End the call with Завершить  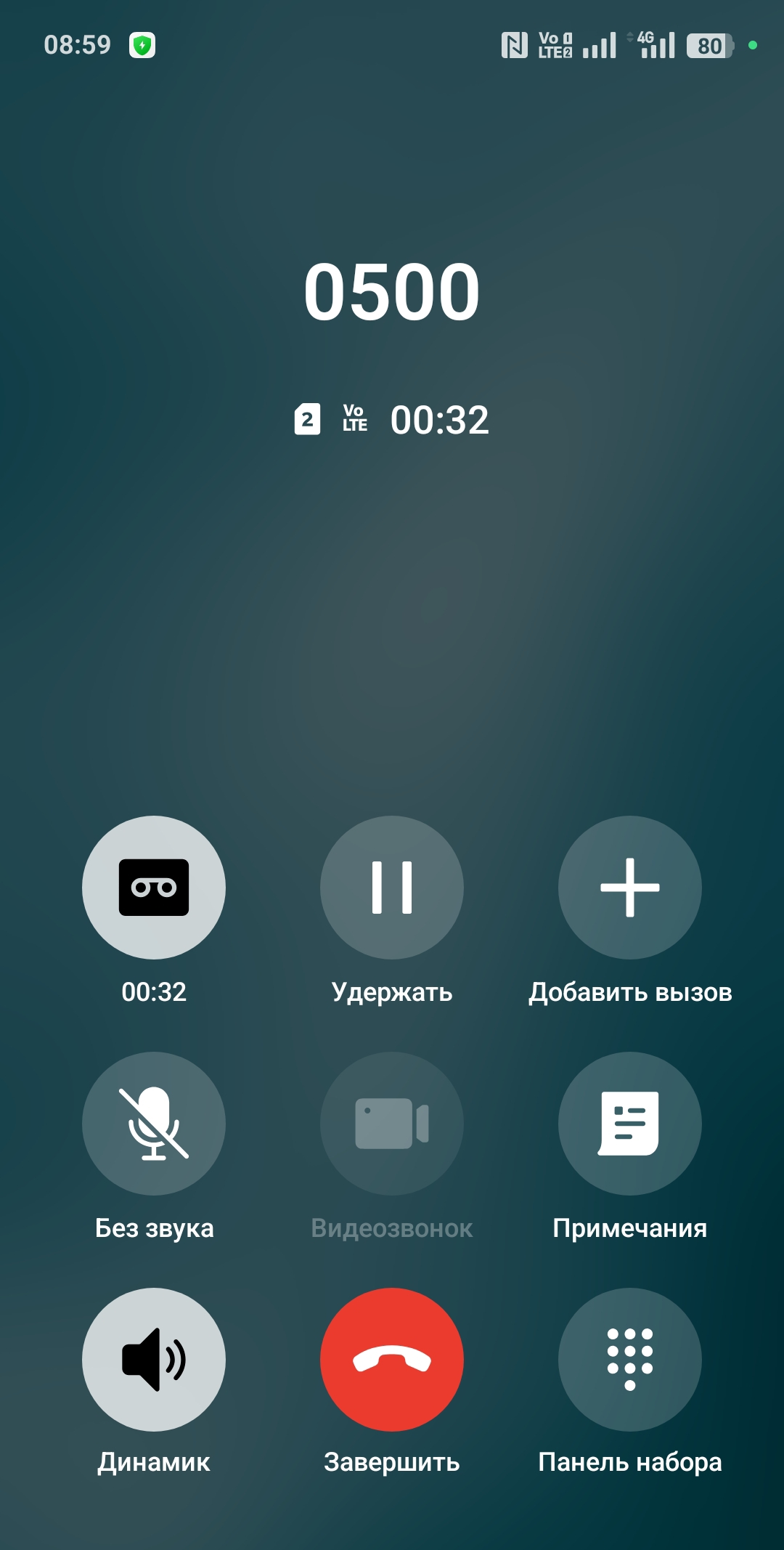392,1359
